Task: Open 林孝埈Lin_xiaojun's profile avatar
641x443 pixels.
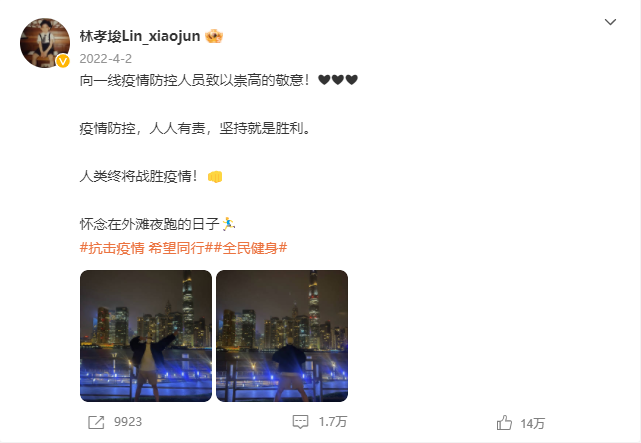Action: tap(44, 43)
